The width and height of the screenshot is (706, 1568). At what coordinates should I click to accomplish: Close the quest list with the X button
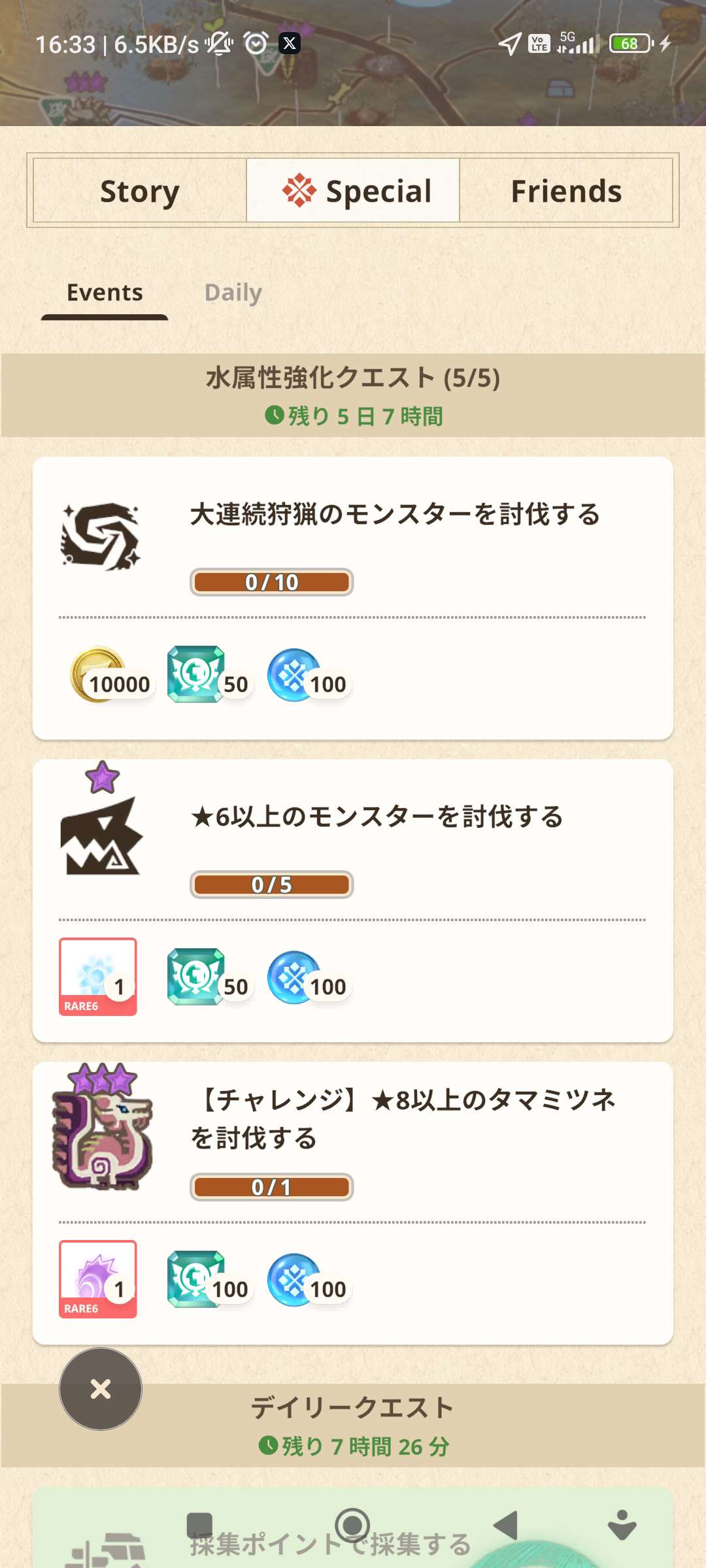101,1389
